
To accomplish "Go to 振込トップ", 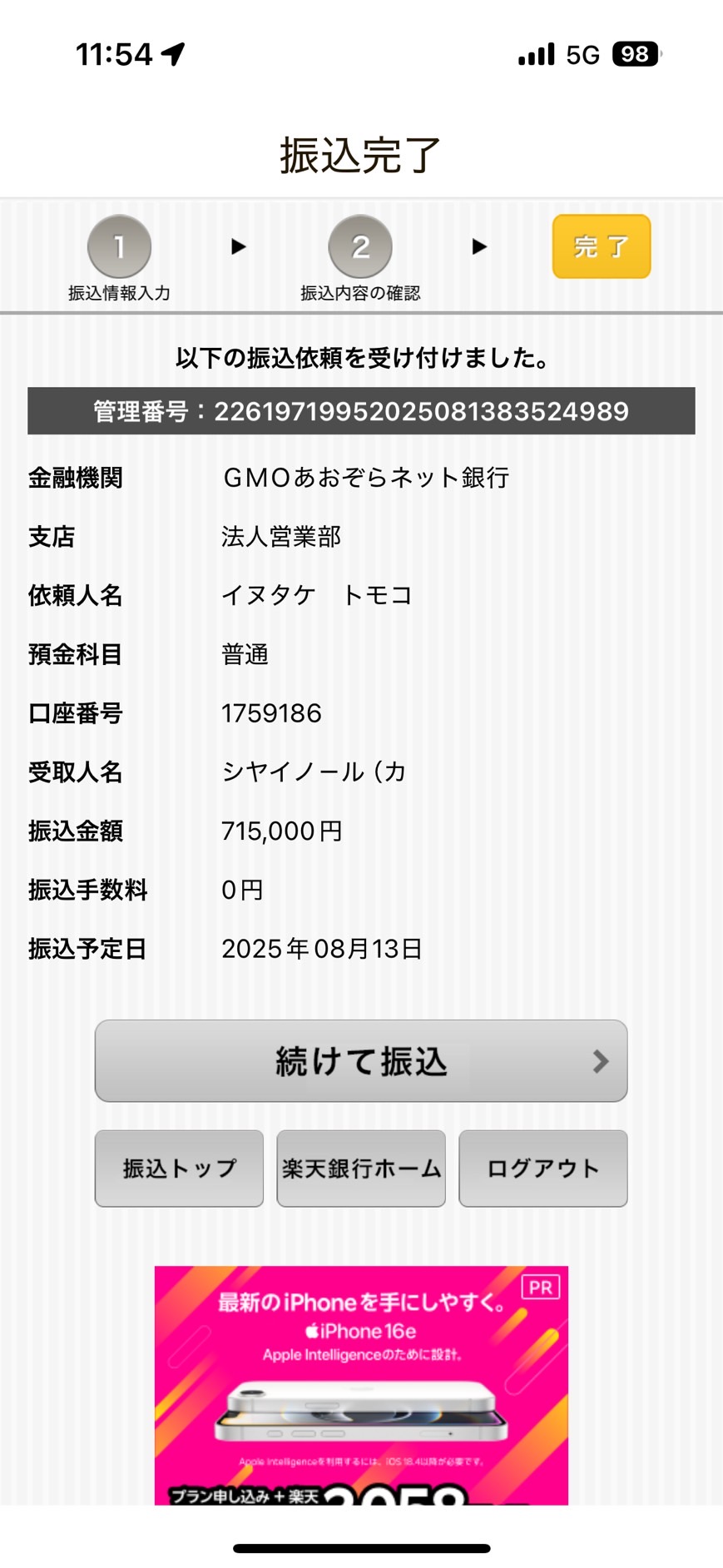I will [179, 1169].
